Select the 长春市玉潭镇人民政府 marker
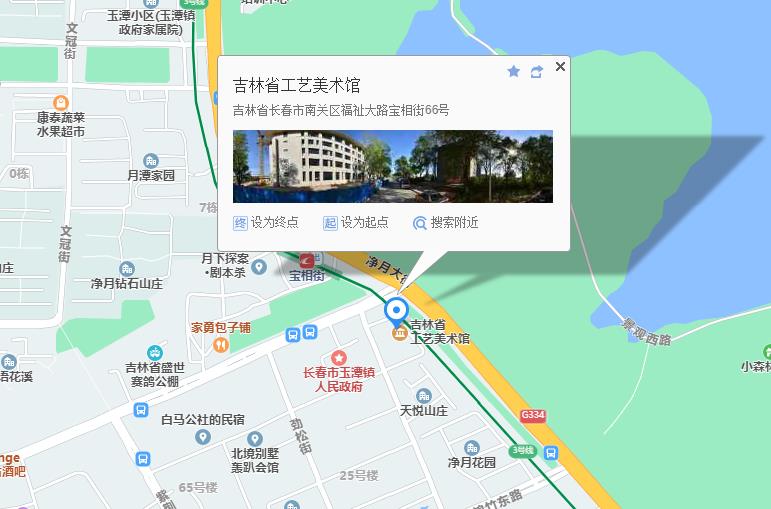771x509 pixels. click(x=339, y=358)
